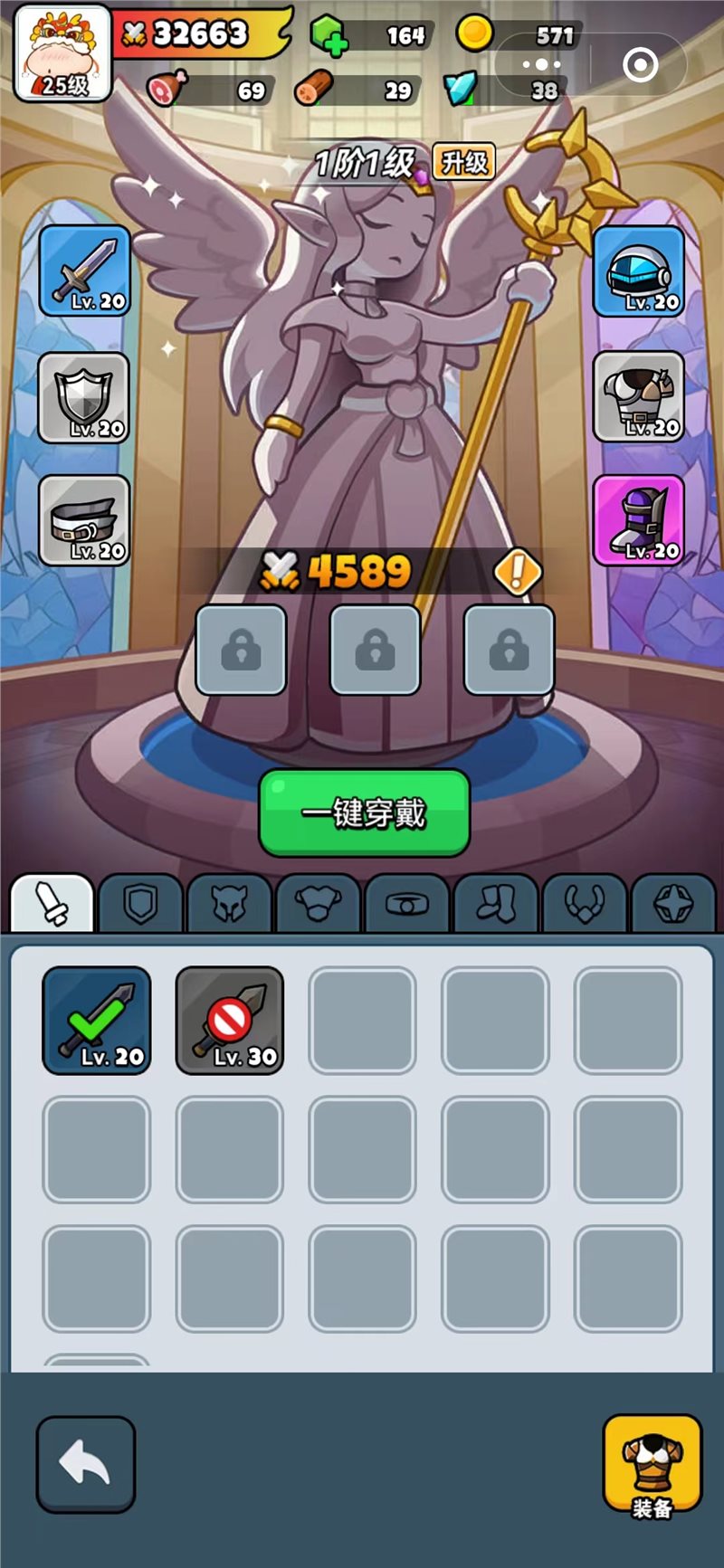Switch to the belt category tab
This screenshot has height=1568, width=724.
click(406, 903)
